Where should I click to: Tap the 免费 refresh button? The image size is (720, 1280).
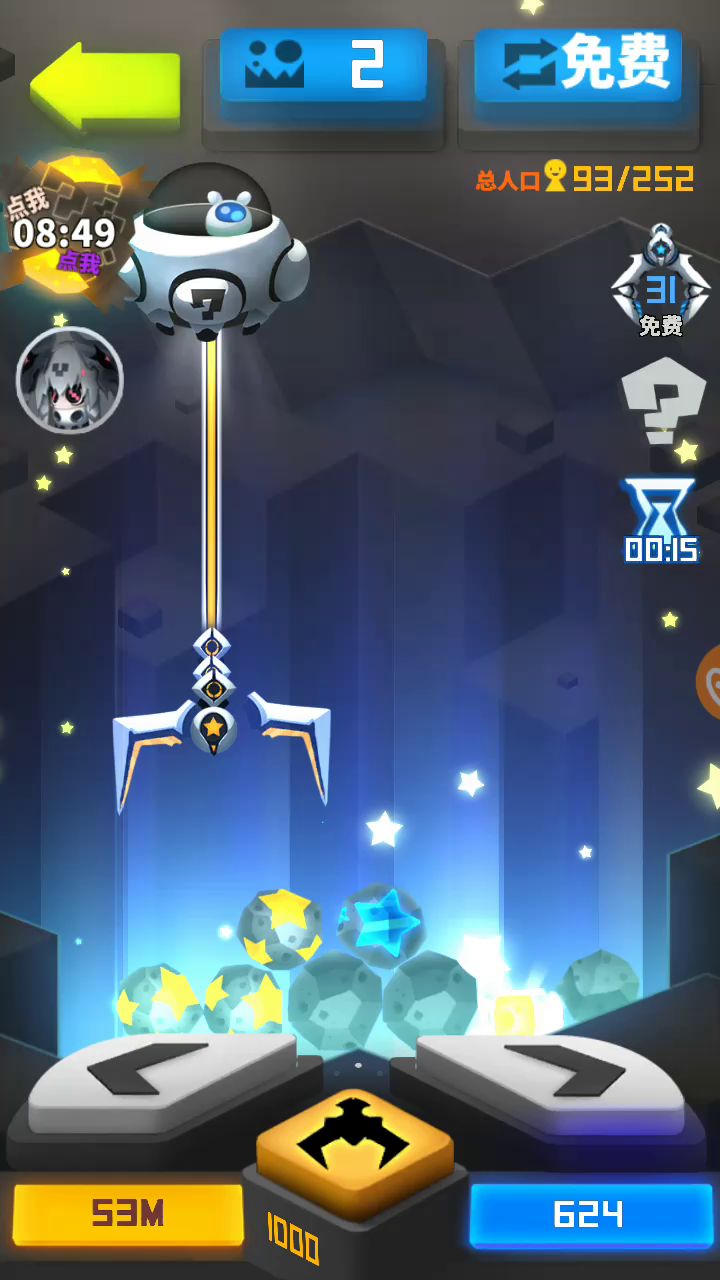click(x=578, y=66)
